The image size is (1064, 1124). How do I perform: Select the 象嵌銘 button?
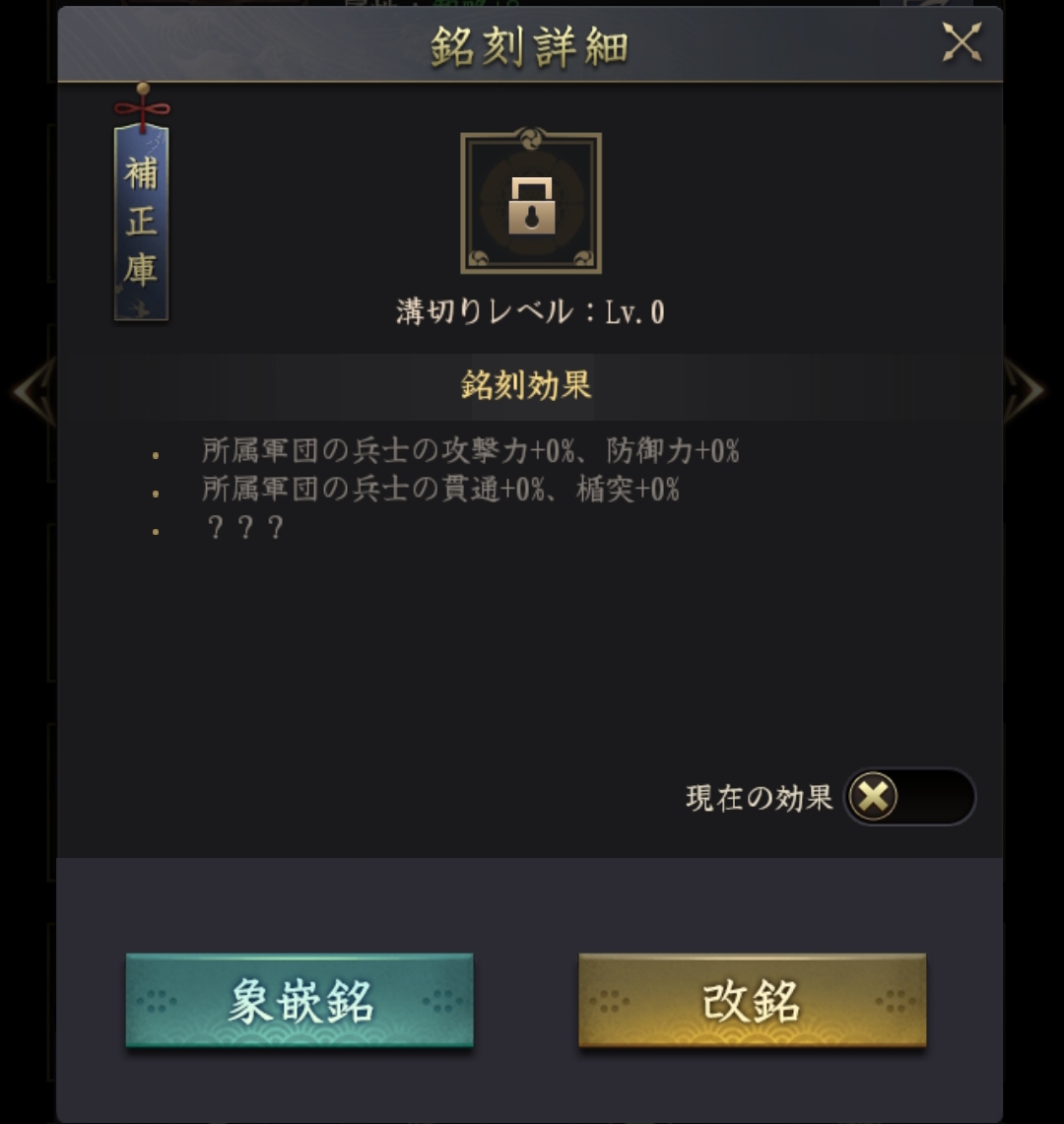299,1000
